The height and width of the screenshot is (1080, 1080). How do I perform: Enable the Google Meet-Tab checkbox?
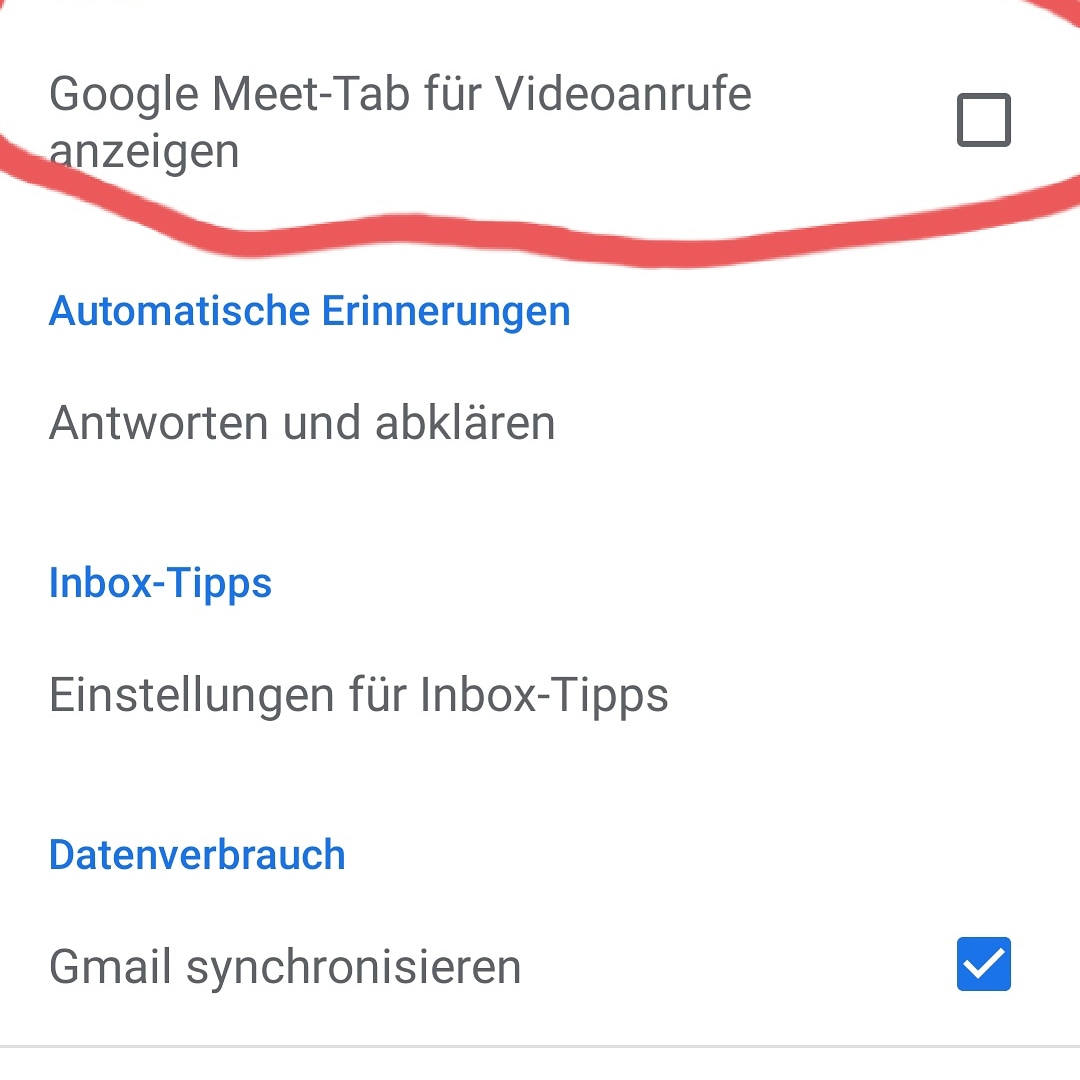[x=983, y=121]
